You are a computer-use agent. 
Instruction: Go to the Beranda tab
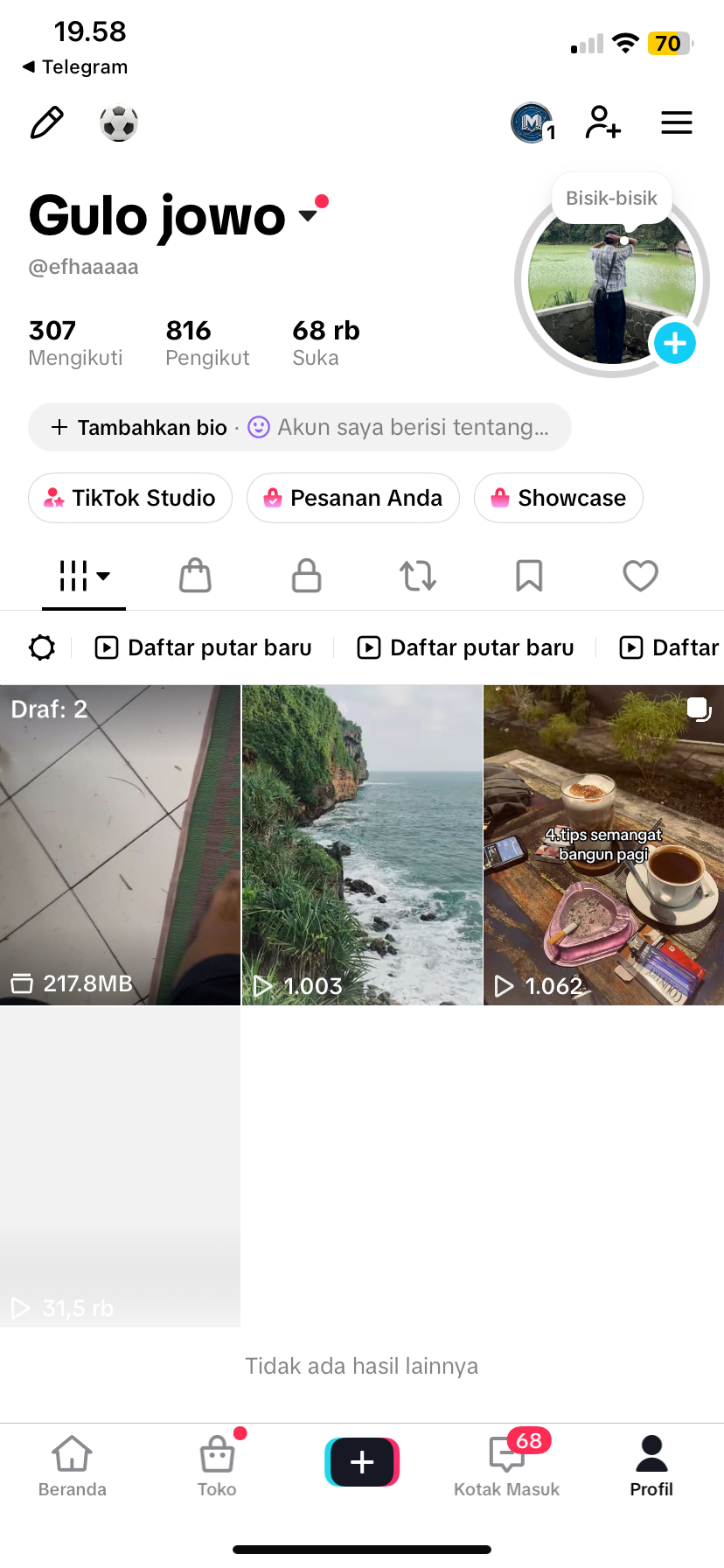73,1466
